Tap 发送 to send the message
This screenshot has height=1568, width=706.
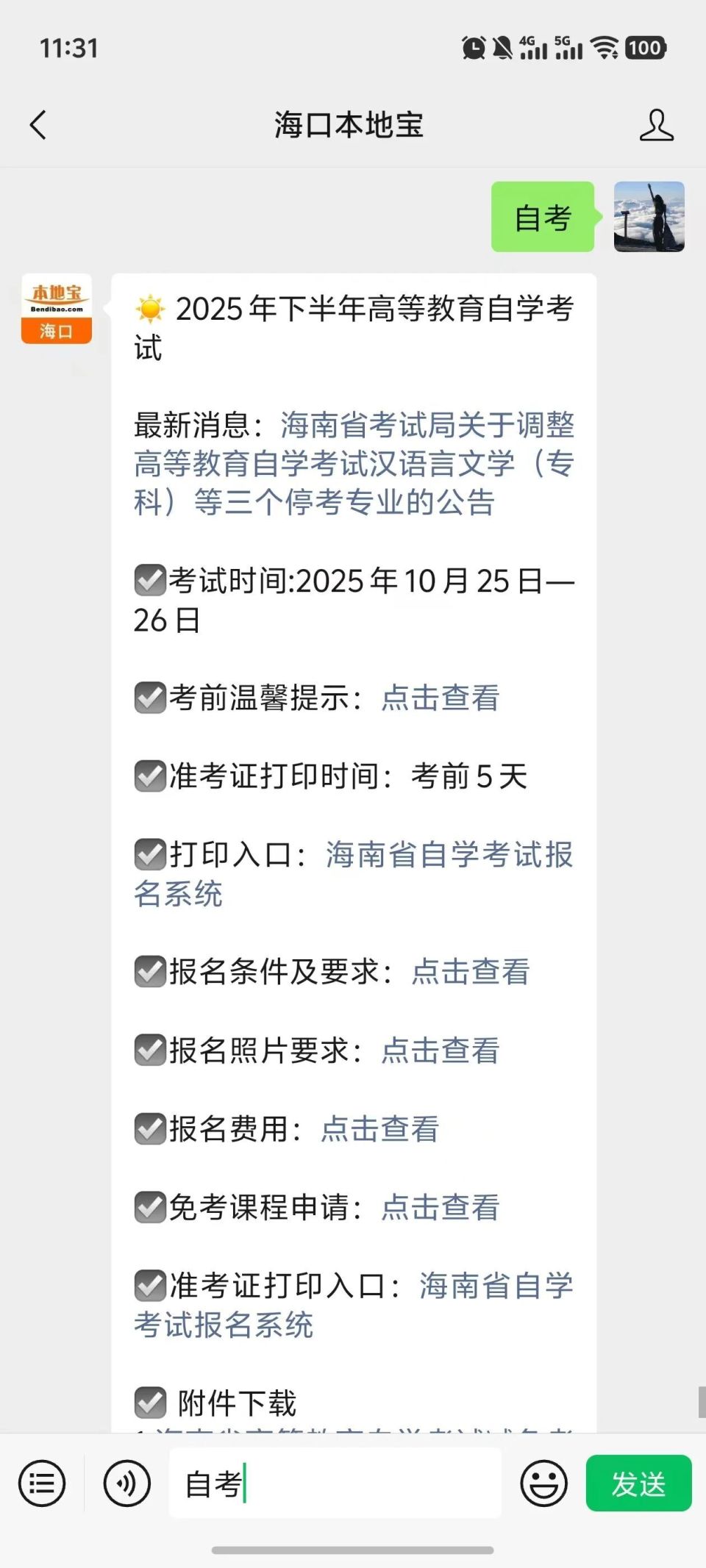pyautogui.click(x=638, y=1482)
